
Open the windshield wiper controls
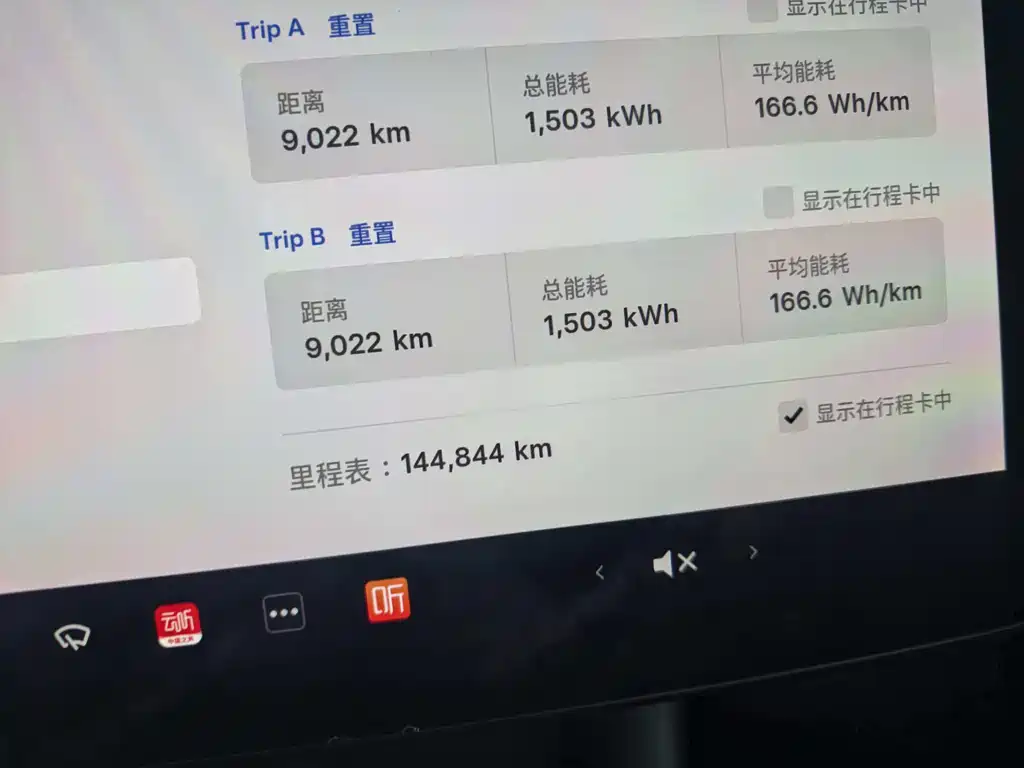point(72,636)
